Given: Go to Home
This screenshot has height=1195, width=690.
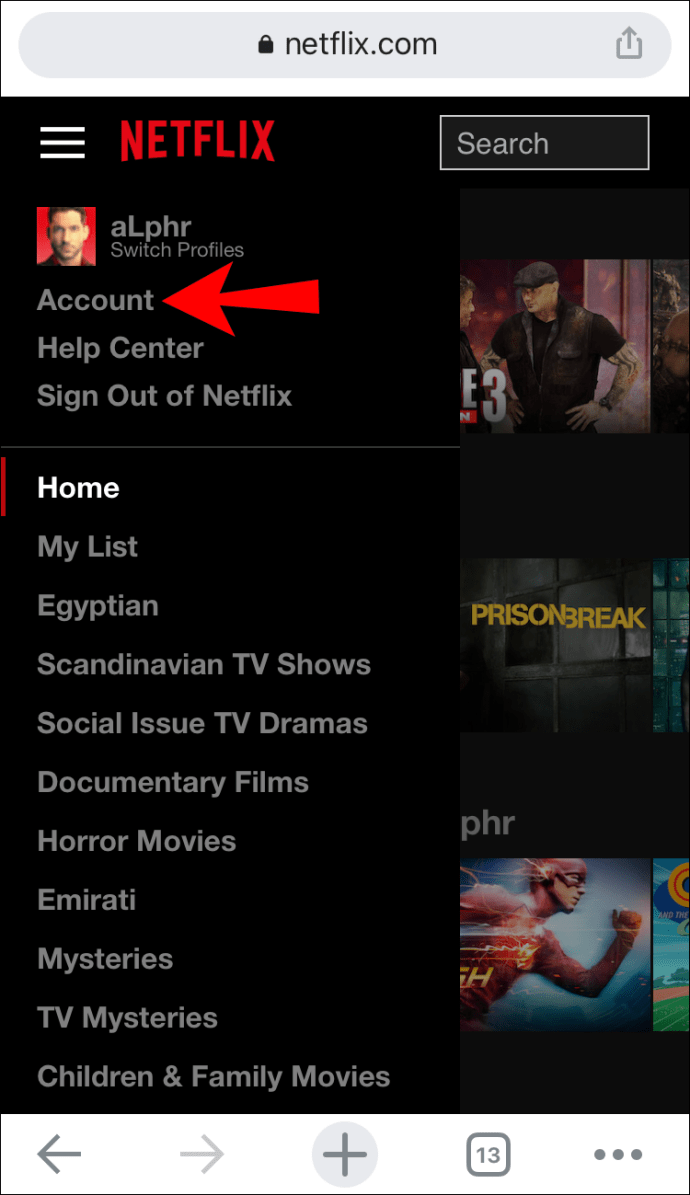Looking at the screenshot, I should (78, 488).
